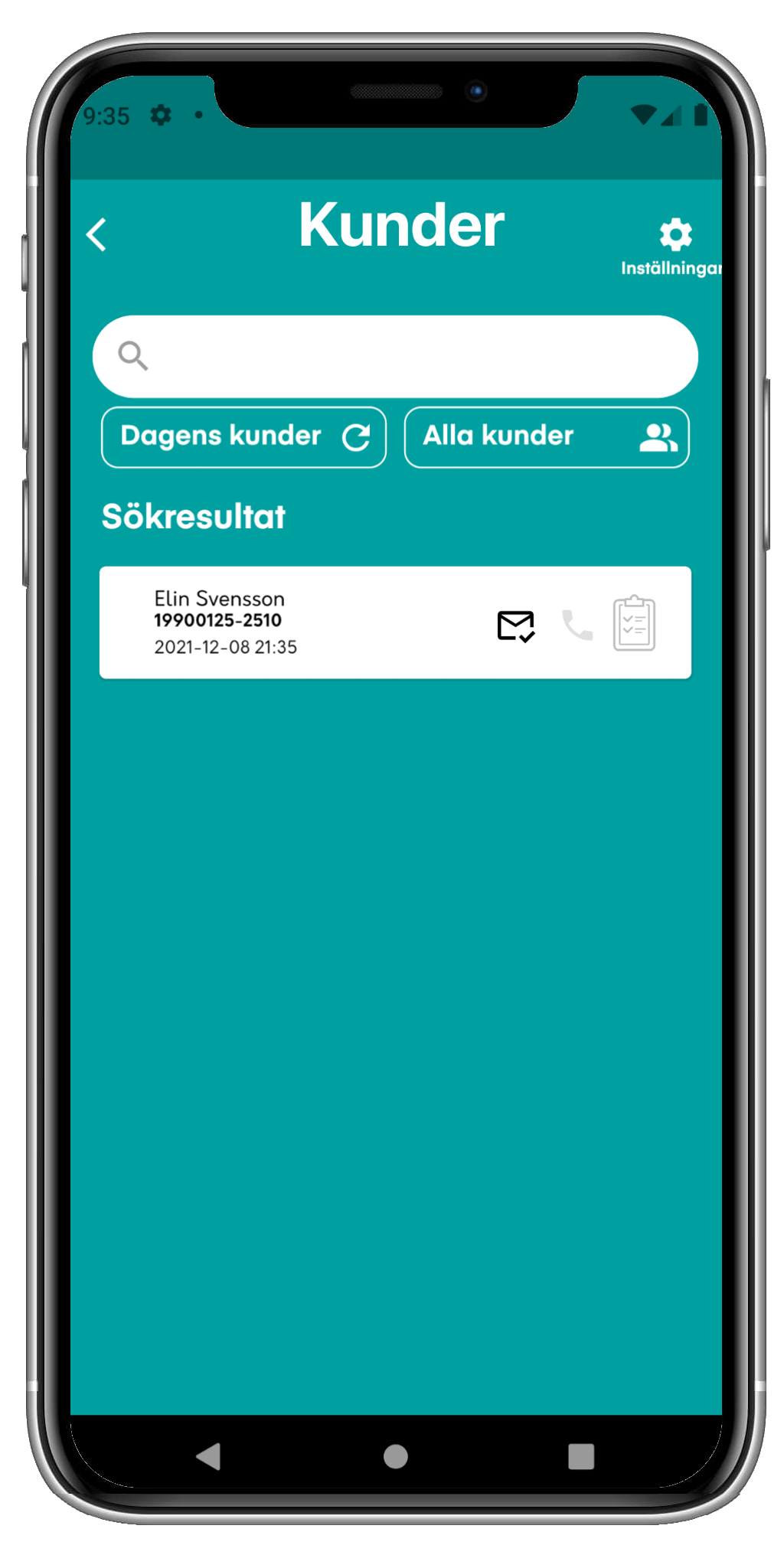Open Elin Svensson's checklist clipboard

(634, 623)
